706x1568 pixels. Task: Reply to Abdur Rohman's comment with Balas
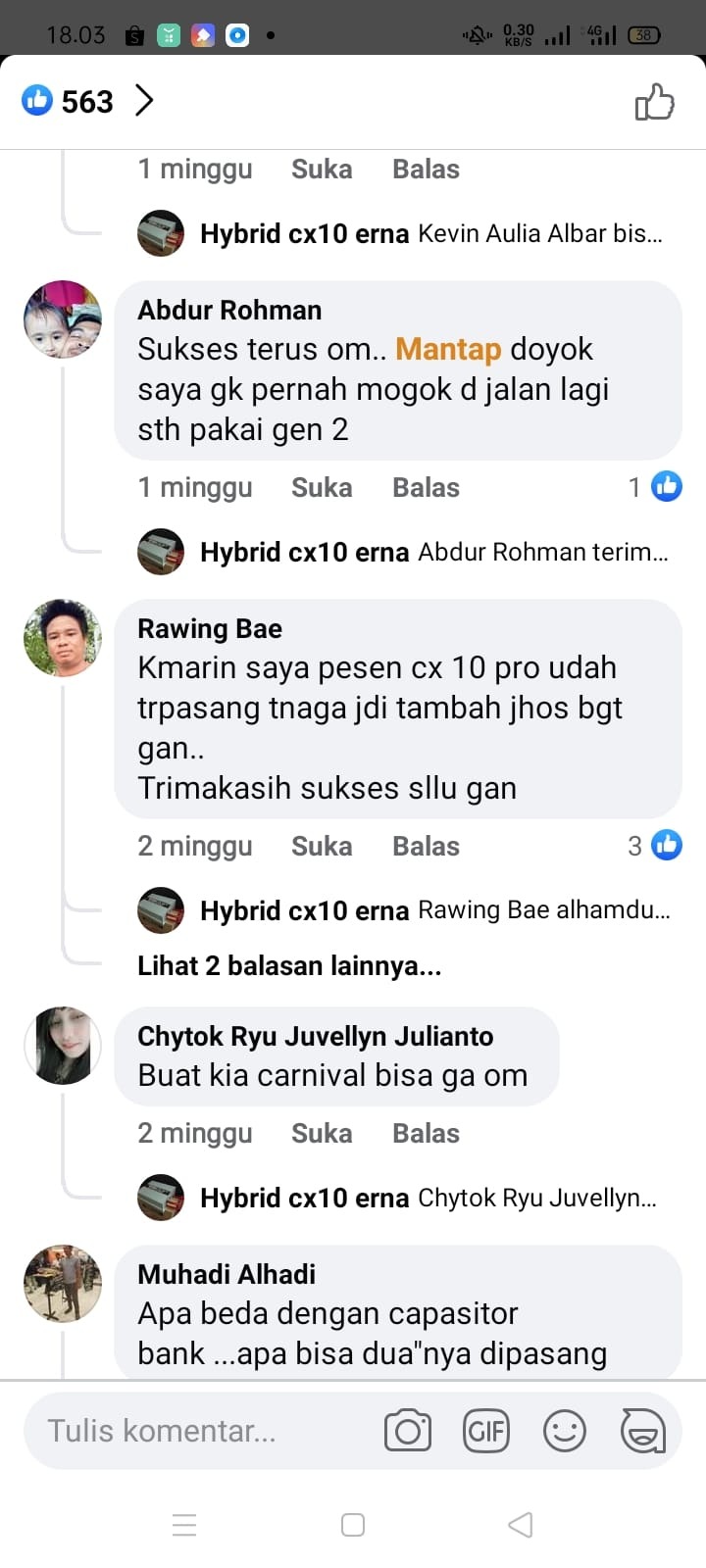[426, 487]
